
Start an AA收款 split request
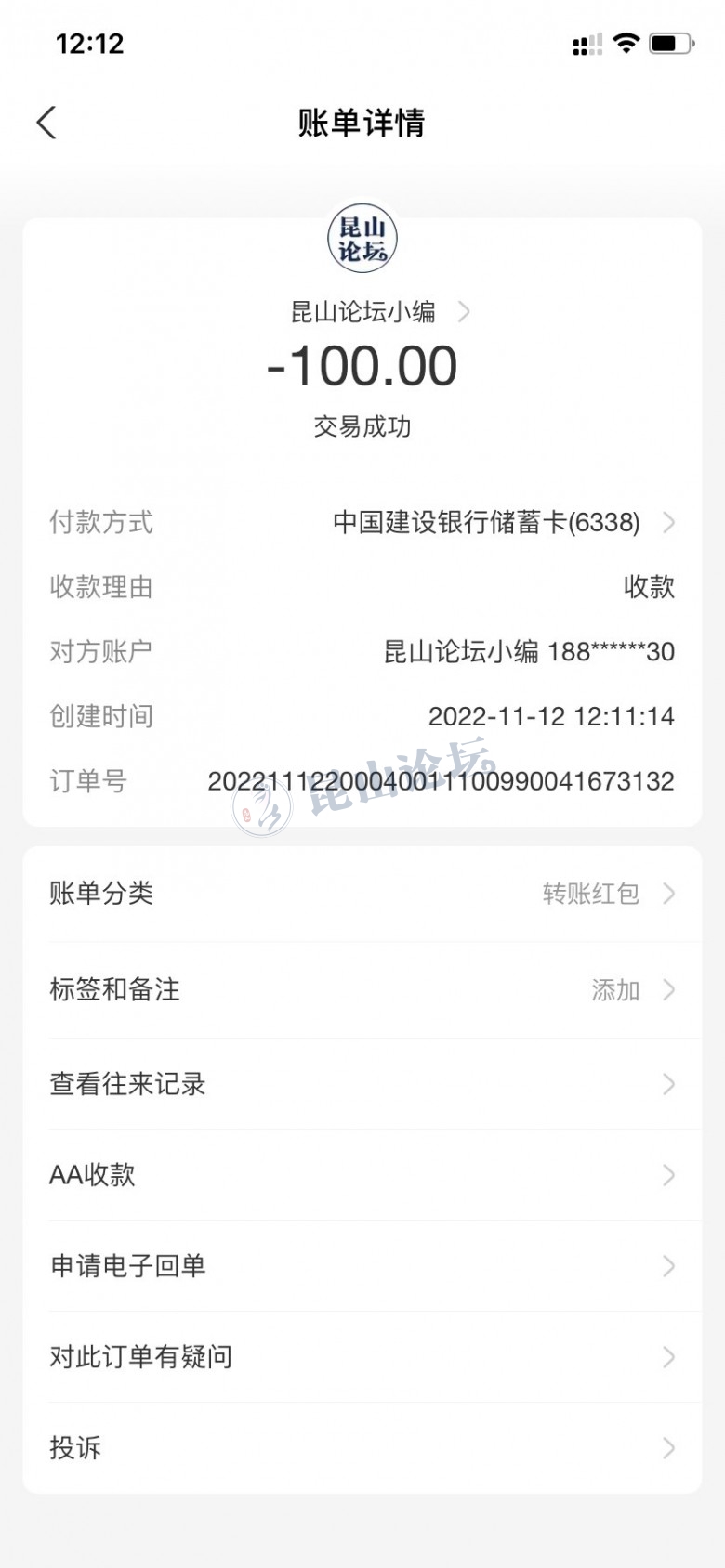[362, 1175]
